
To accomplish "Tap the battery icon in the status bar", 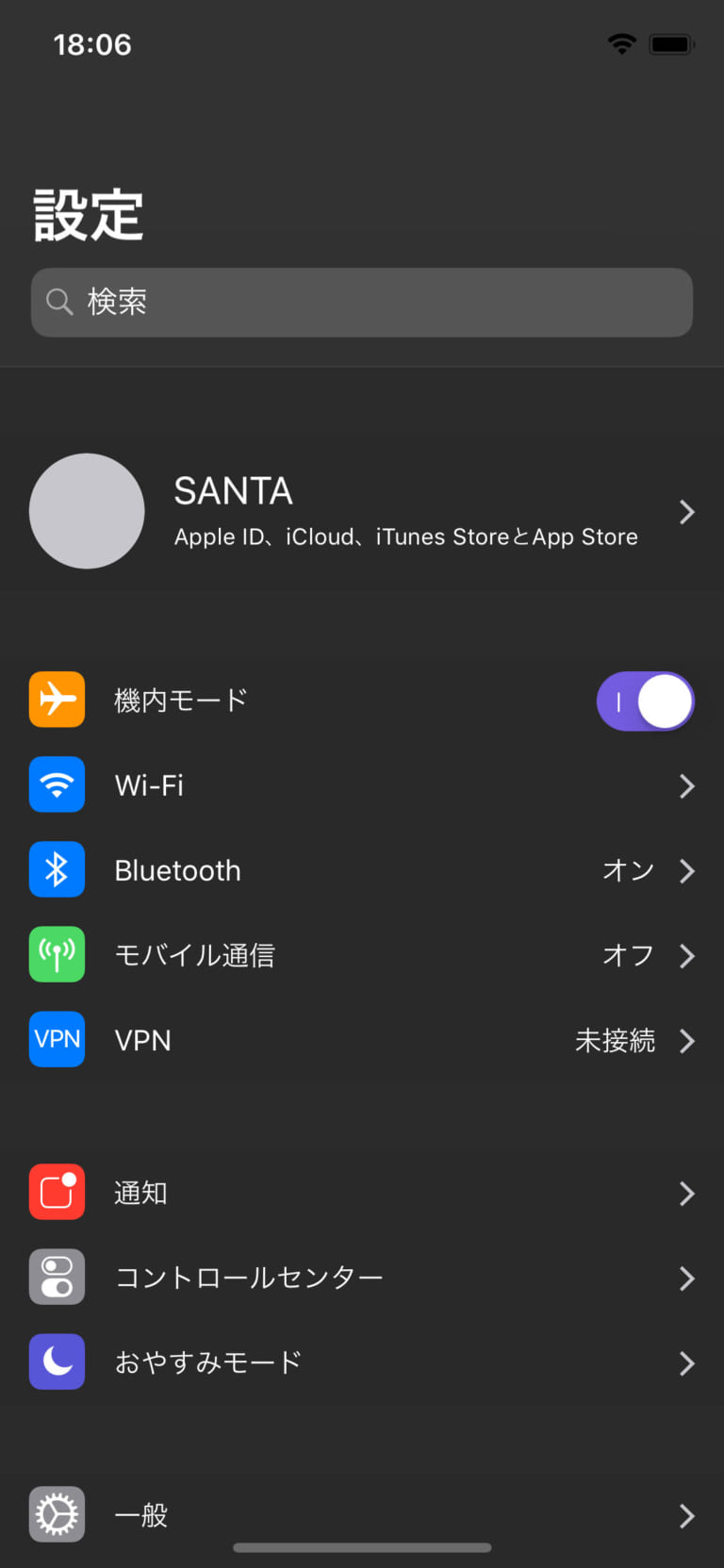I will (671, 43).
